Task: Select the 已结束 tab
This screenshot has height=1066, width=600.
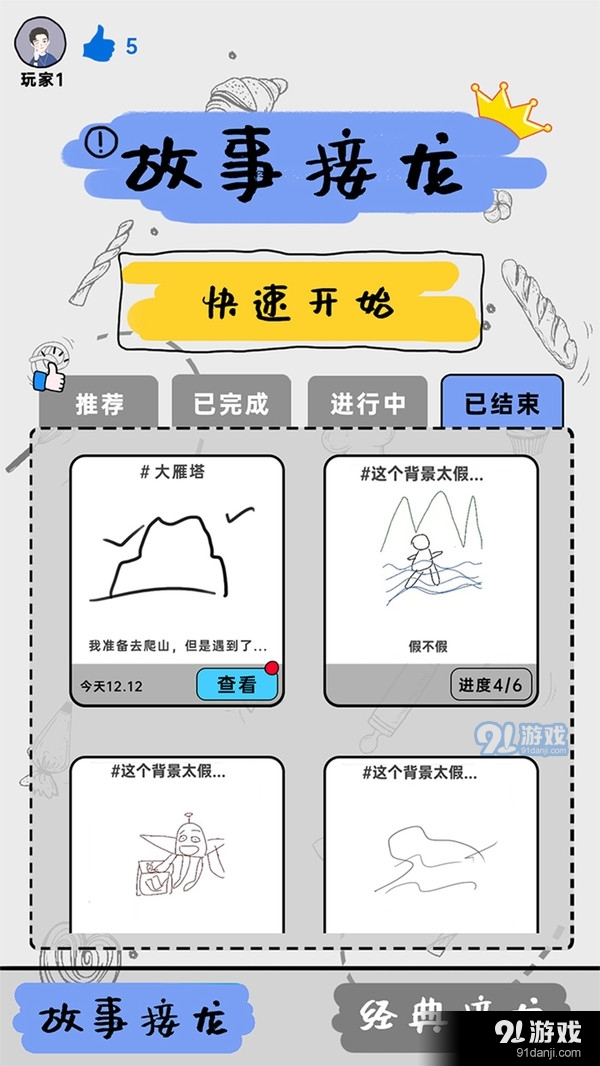Action: pyautogui.click(x=502, y=403)
